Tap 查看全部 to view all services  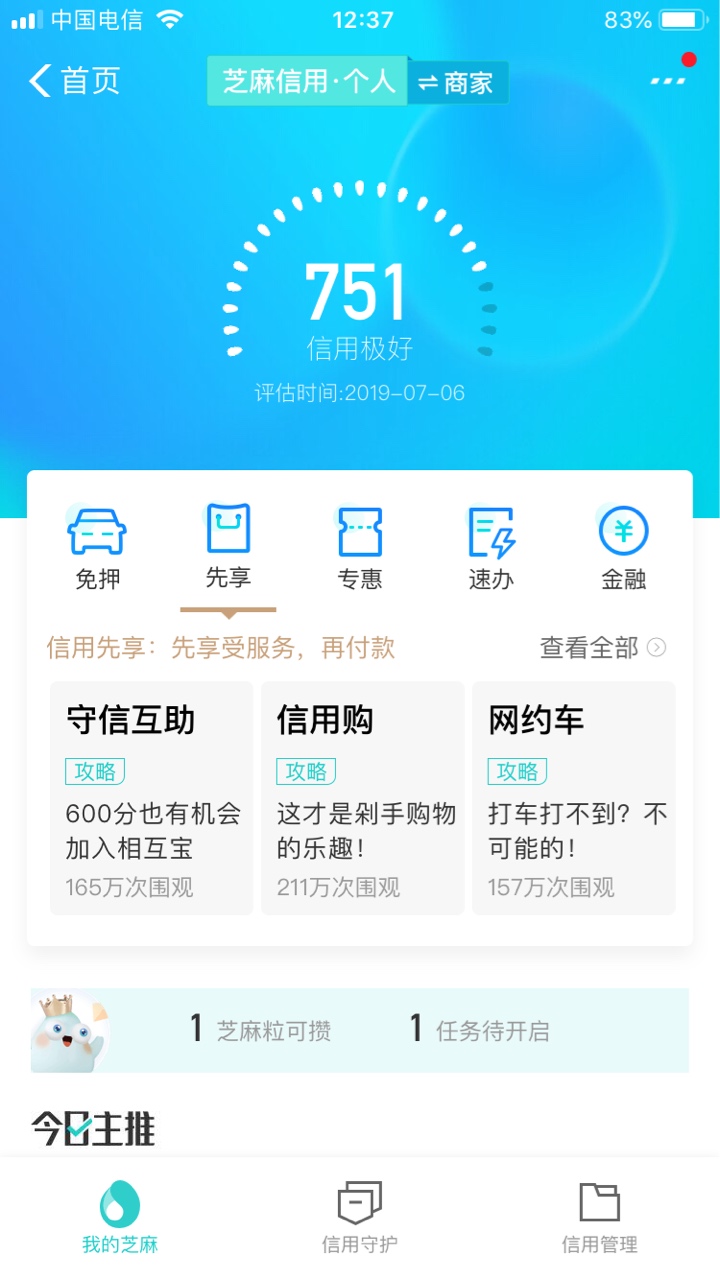(603, 648)
